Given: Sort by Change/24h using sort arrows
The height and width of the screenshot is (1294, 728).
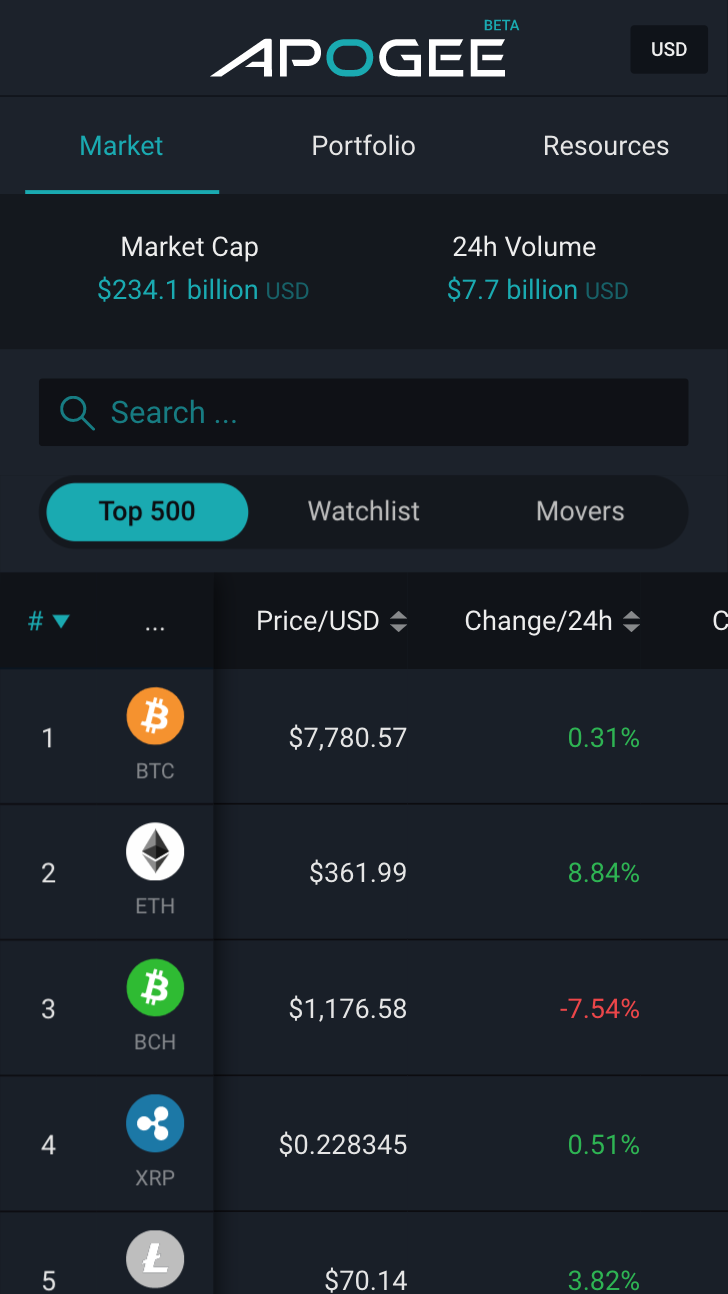Looking at the screenshot, I should click(x=632, y=620).
